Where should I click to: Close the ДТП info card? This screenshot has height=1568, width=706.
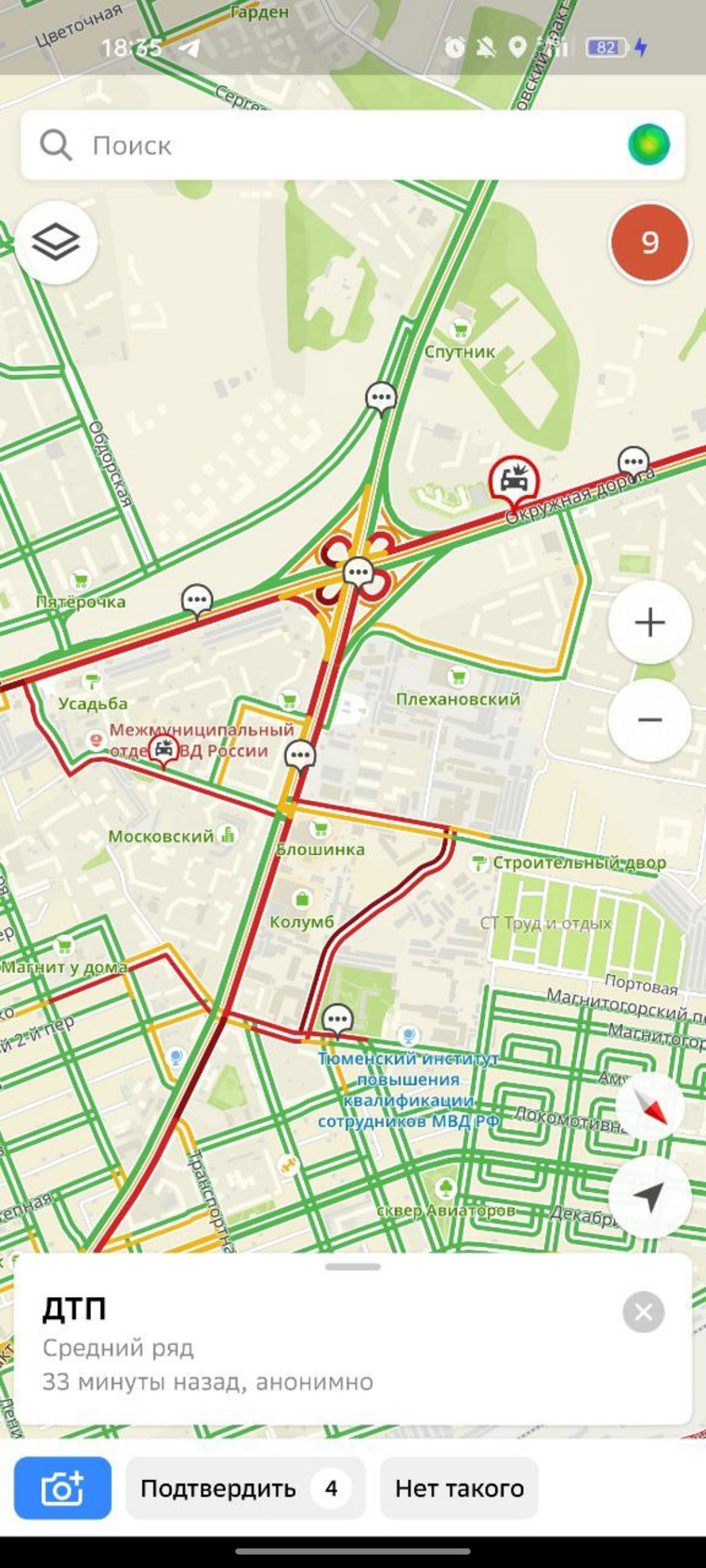(643, 1312)
